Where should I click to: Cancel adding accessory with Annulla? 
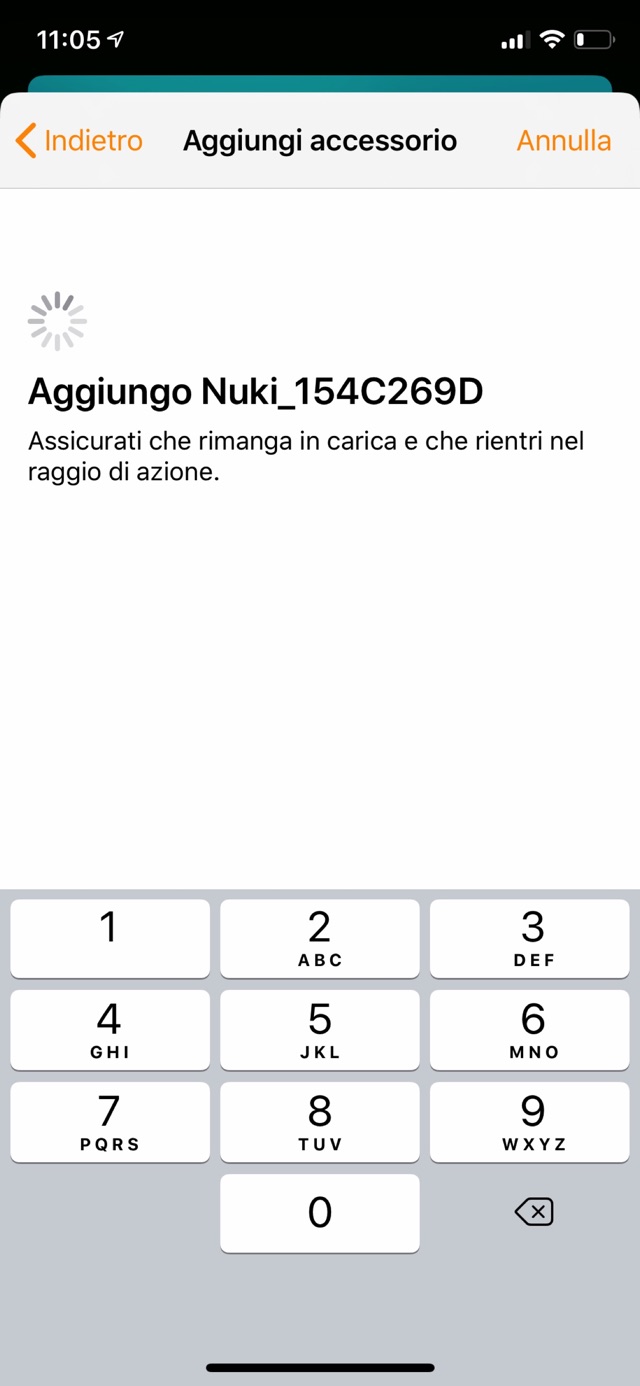point(563,141)
